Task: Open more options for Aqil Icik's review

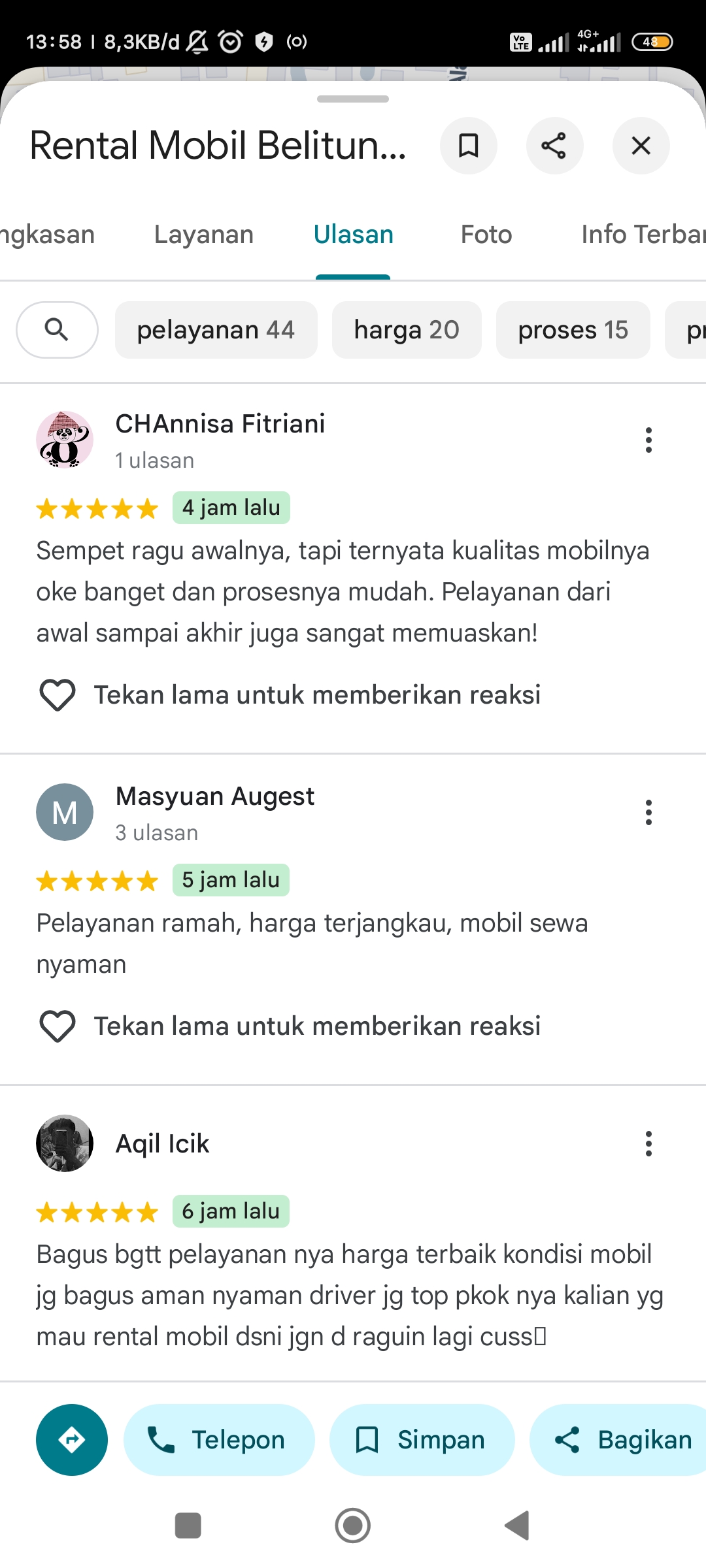Action: pos(648,1144)
